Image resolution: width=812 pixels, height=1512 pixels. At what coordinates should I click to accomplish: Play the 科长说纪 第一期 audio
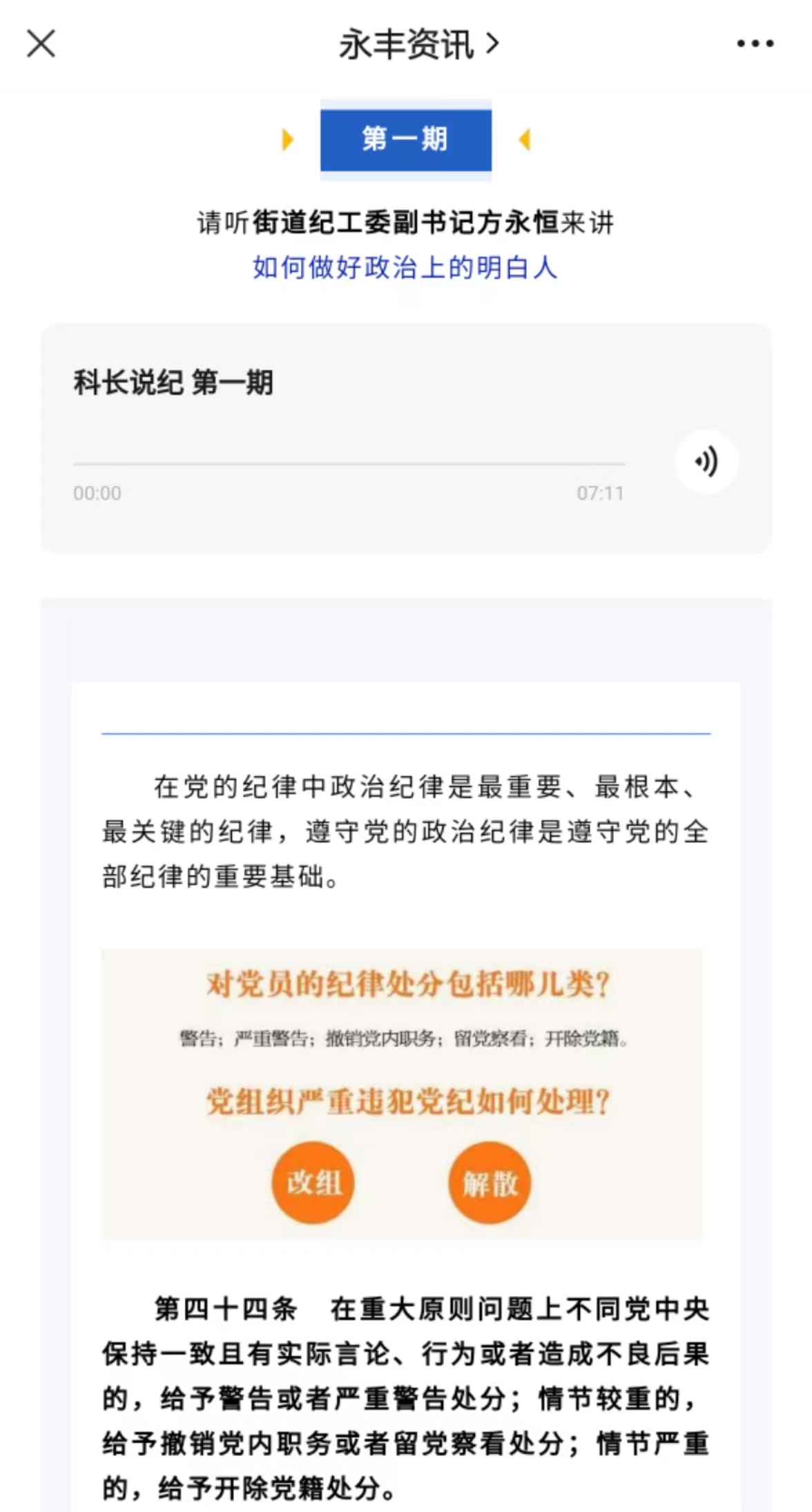[706, 462]
